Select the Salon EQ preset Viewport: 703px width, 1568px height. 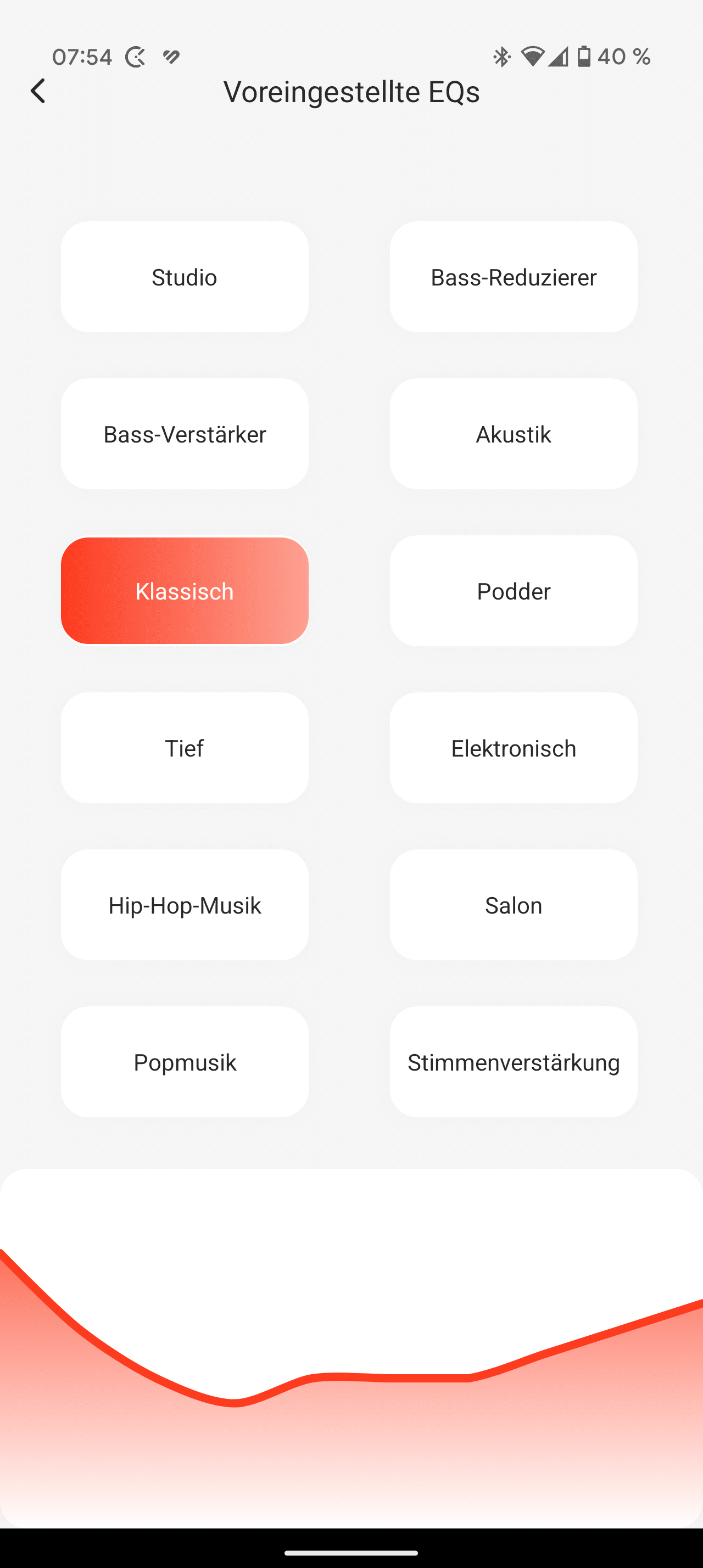point(513,905)
